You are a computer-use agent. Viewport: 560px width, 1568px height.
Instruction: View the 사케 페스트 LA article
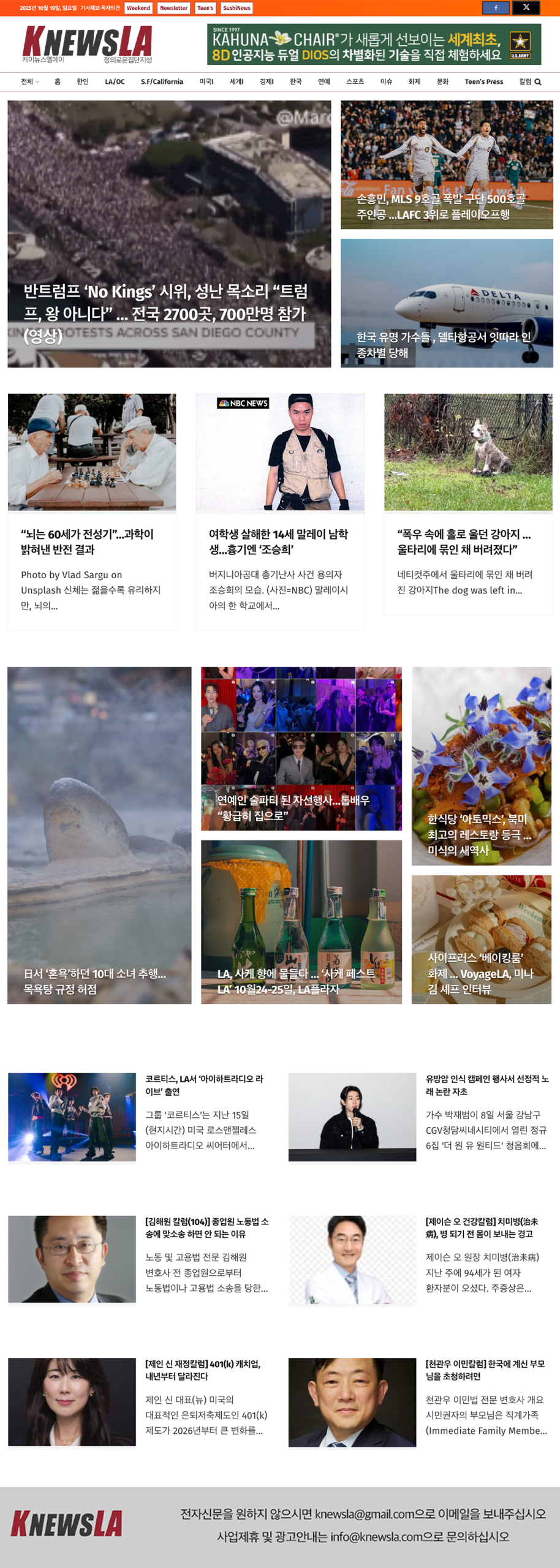point(295,981)
